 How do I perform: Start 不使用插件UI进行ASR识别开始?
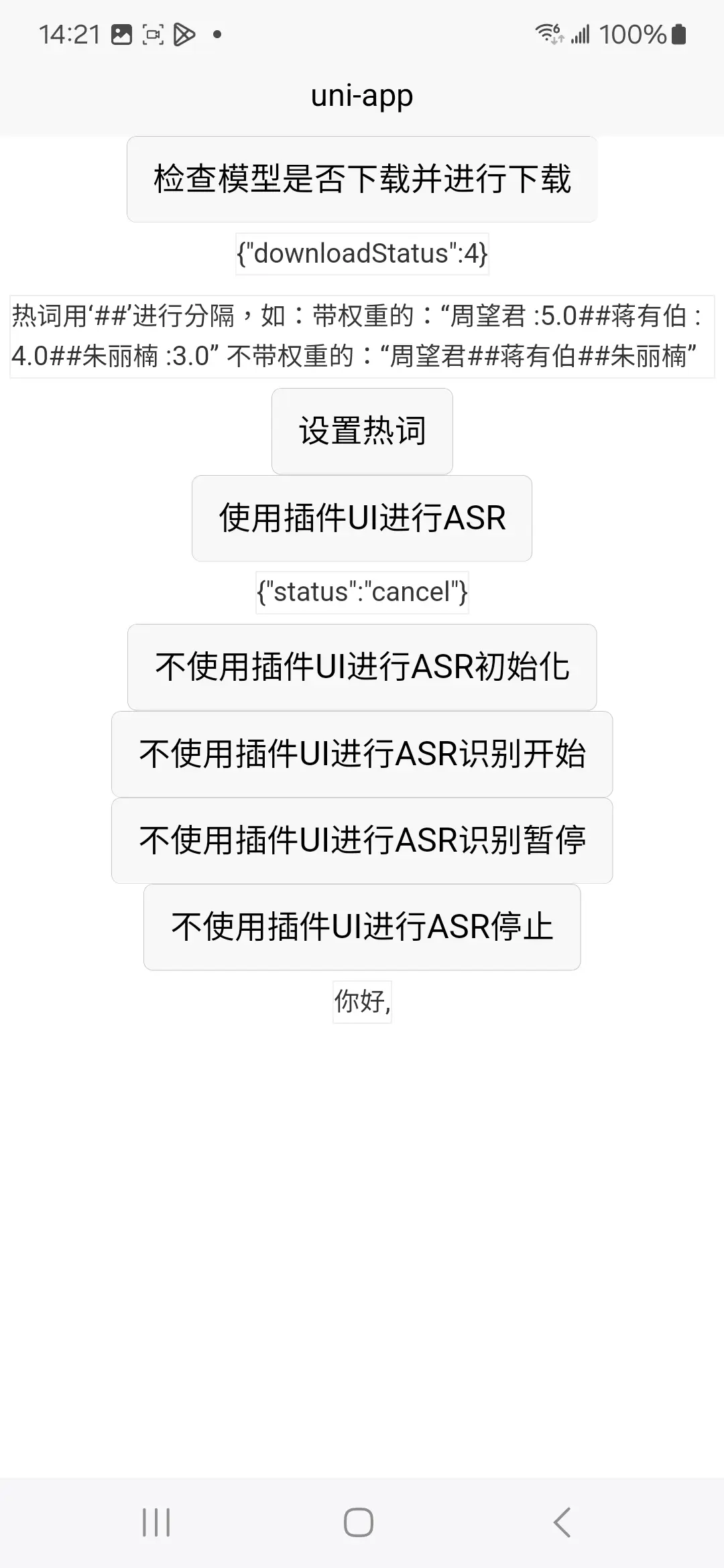coord(362,754)
